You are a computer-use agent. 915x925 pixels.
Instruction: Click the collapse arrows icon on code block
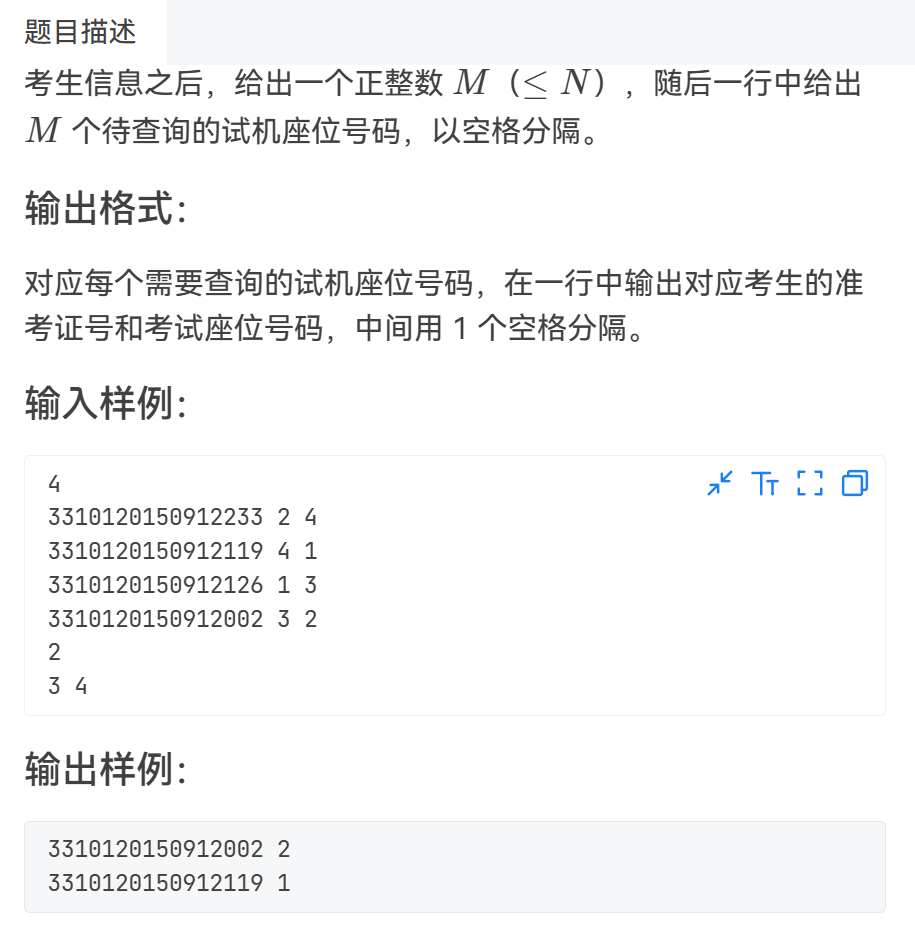[x=719, y=484]
